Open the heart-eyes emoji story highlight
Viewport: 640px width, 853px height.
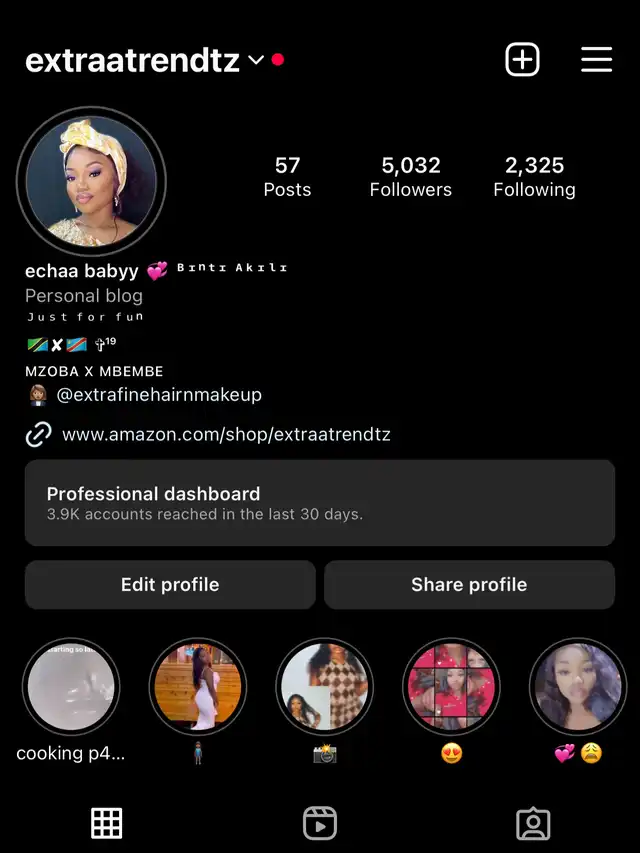point(451,688)
